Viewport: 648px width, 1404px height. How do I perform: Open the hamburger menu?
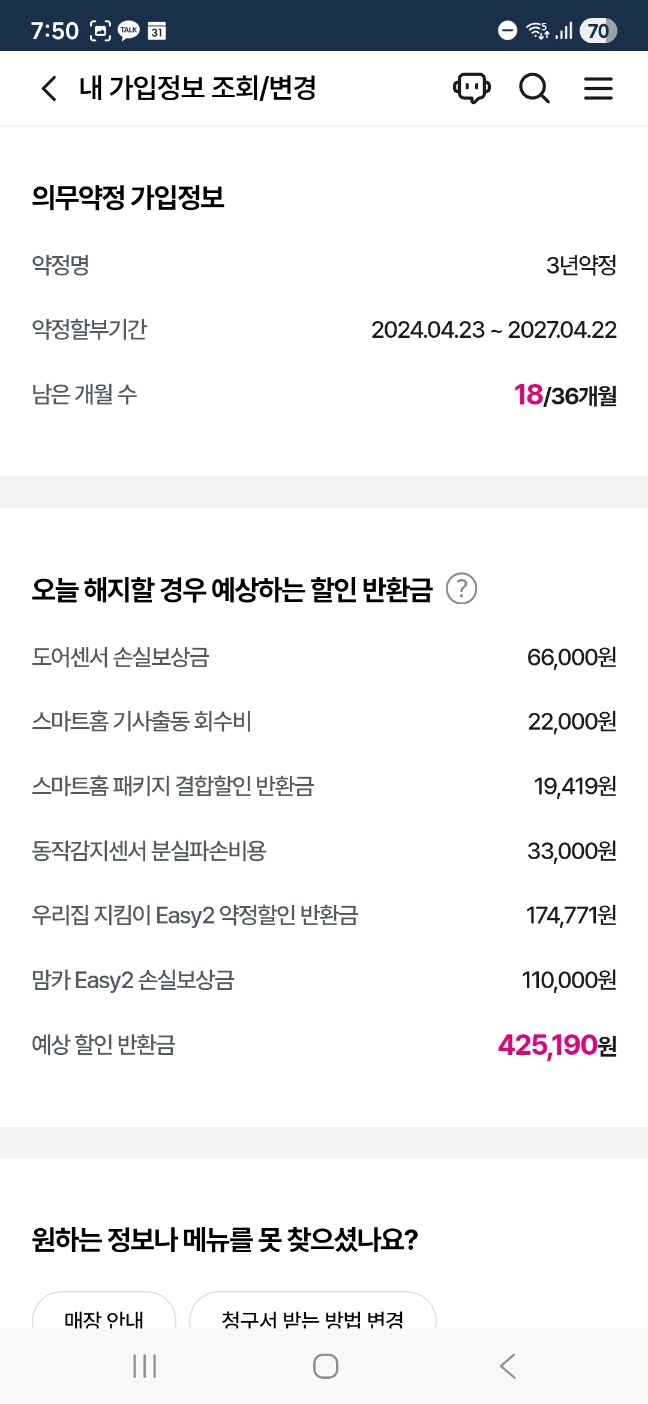click(598, 89)
